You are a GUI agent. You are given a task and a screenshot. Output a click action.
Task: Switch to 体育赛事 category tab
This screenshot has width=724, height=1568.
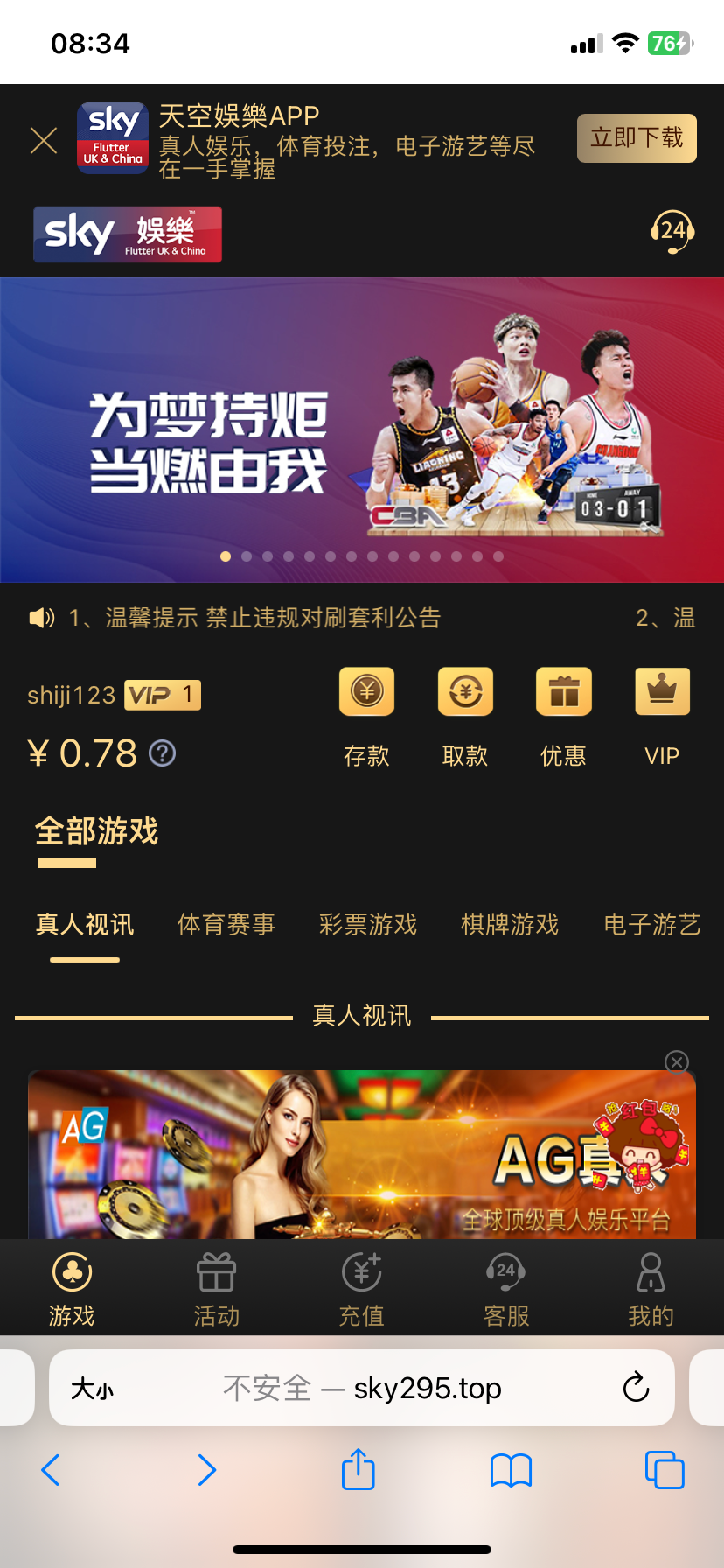[226, 924]
